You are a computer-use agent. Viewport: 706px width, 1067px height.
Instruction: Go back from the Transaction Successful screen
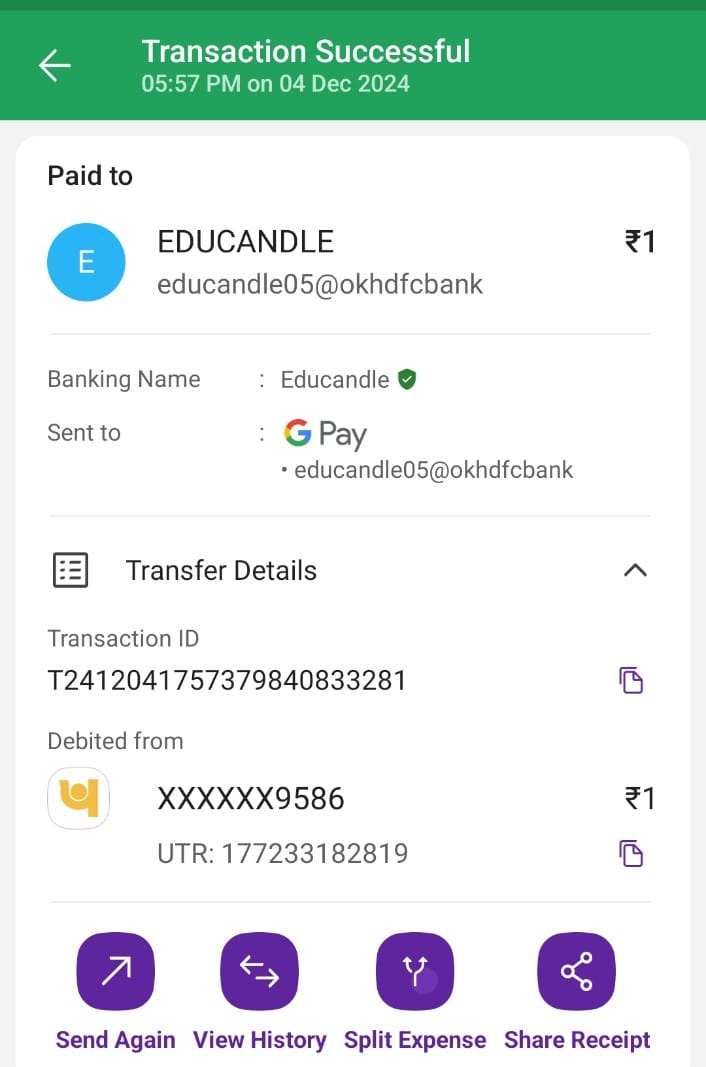(55, 66)
